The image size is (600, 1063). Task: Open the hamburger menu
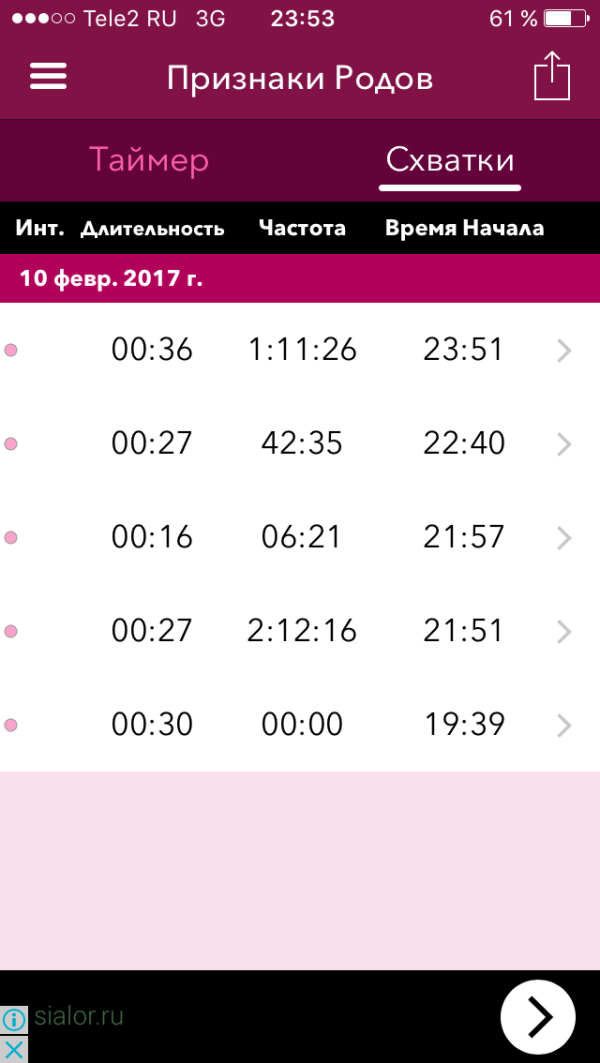[48, 77]
